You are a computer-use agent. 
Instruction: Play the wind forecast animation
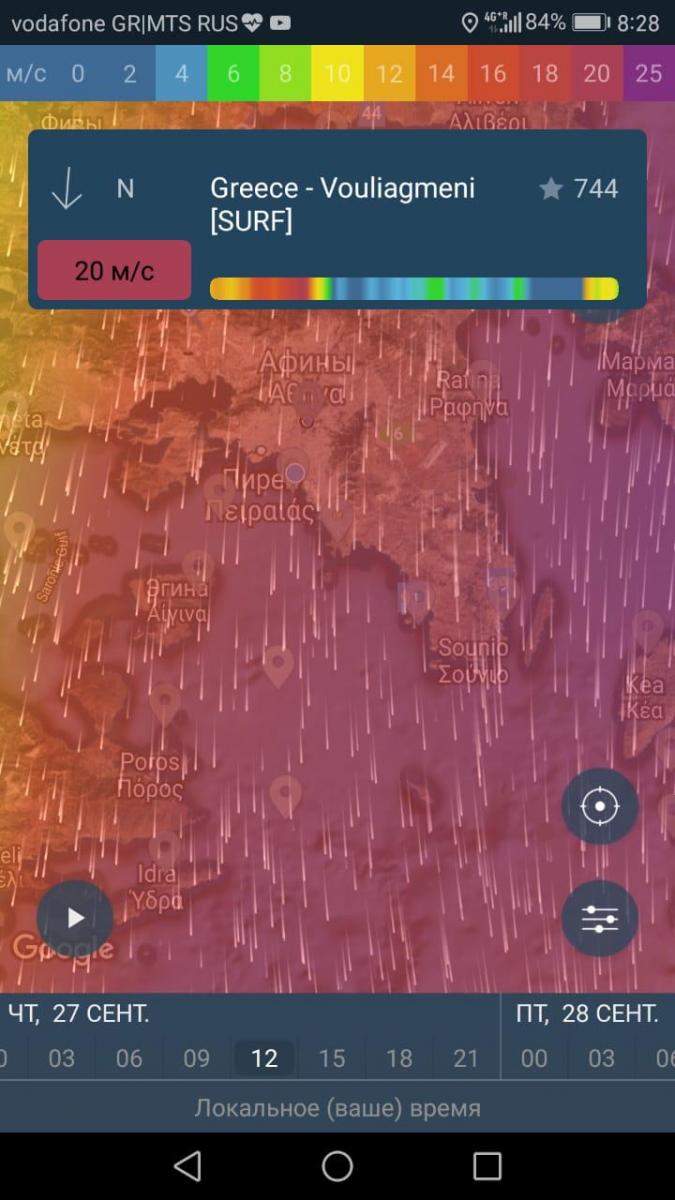click(x=75, y=918)
